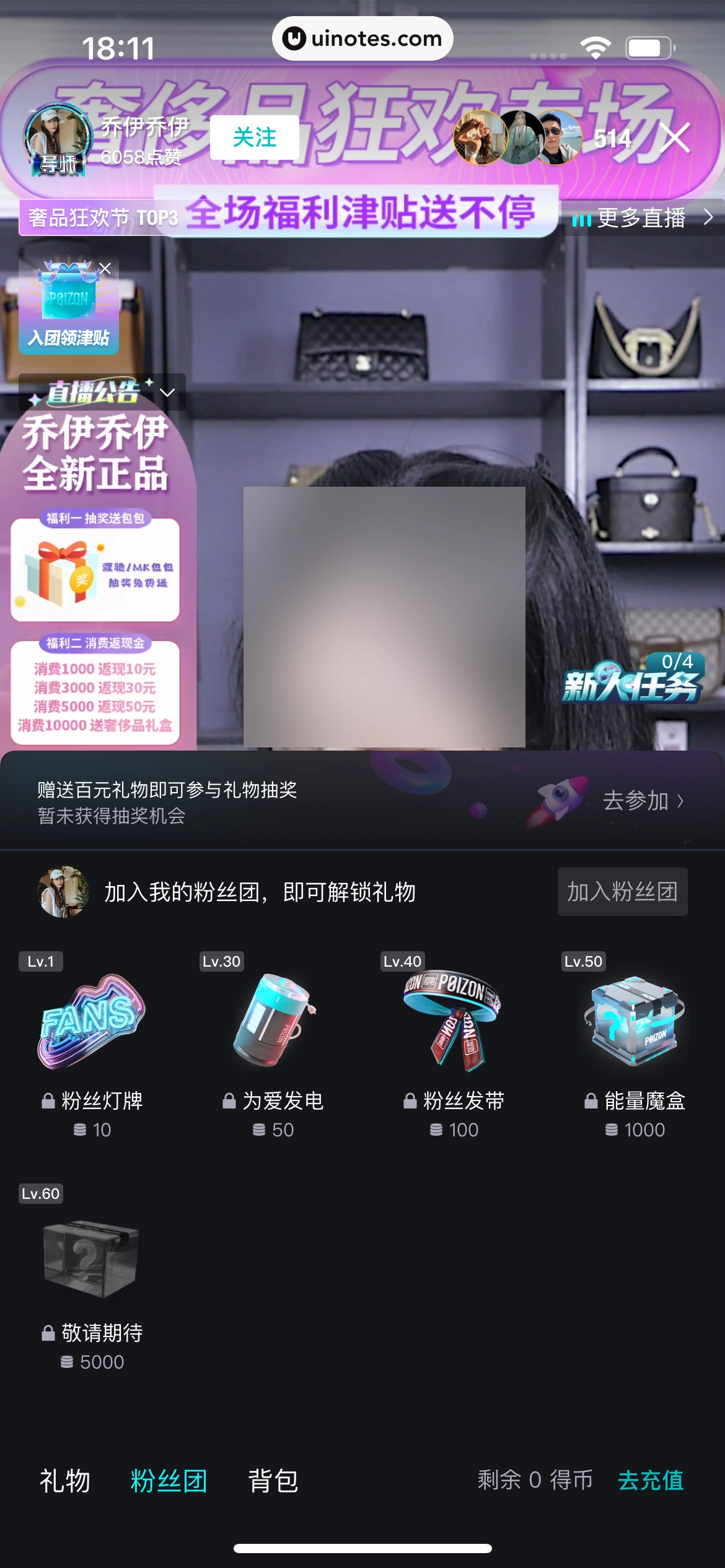The height and width of the screenshot is (1568, 725).
Task: Tap 去充值 to recharge coins
Action: (x=651, y=1481)
